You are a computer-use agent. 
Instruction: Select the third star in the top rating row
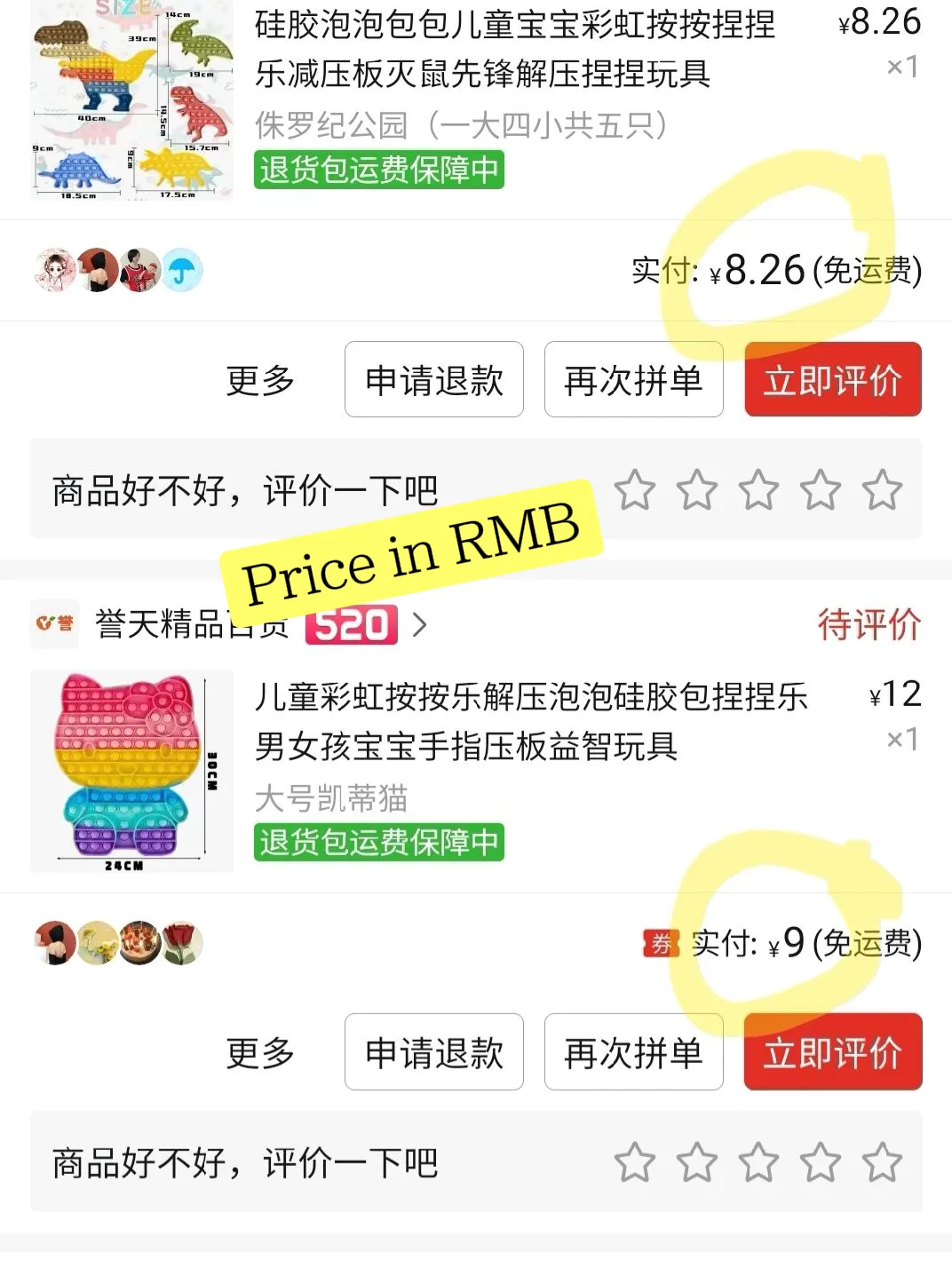point(759,489)
